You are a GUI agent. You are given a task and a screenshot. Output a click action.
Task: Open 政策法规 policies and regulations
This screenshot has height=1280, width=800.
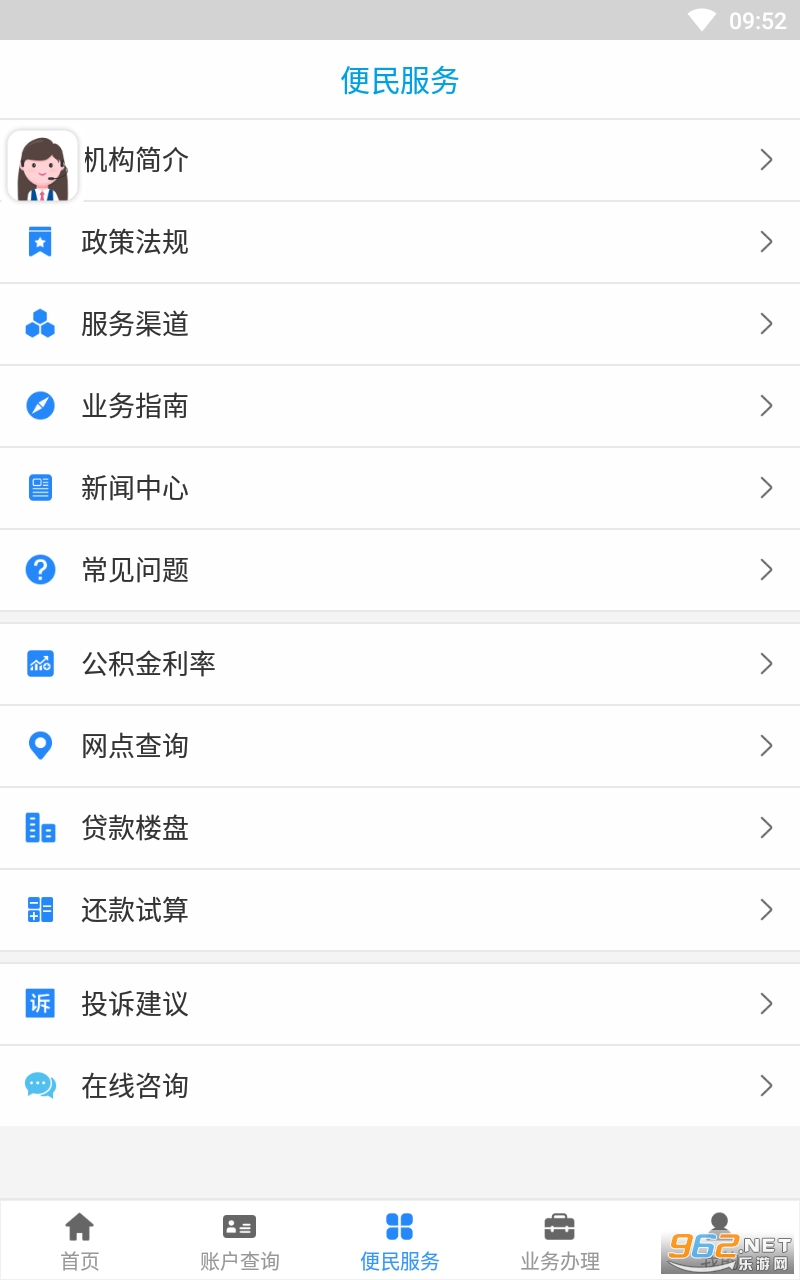[x=400, y=242]
